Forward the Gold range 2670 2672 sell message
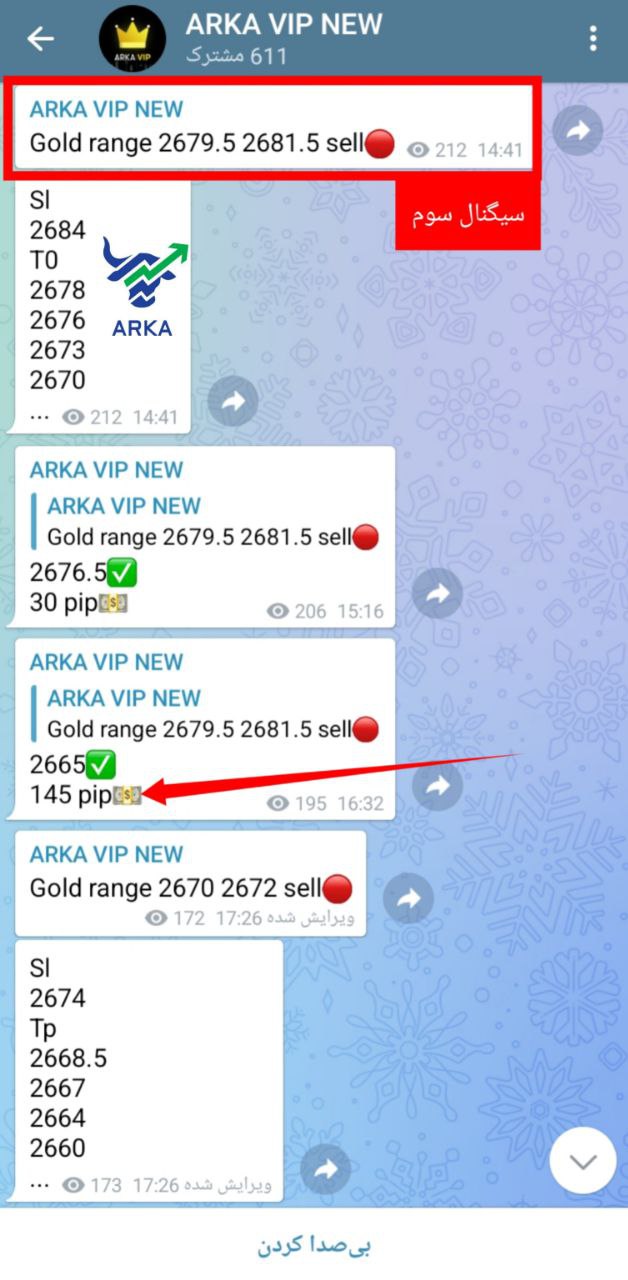 tap(408, 899)
